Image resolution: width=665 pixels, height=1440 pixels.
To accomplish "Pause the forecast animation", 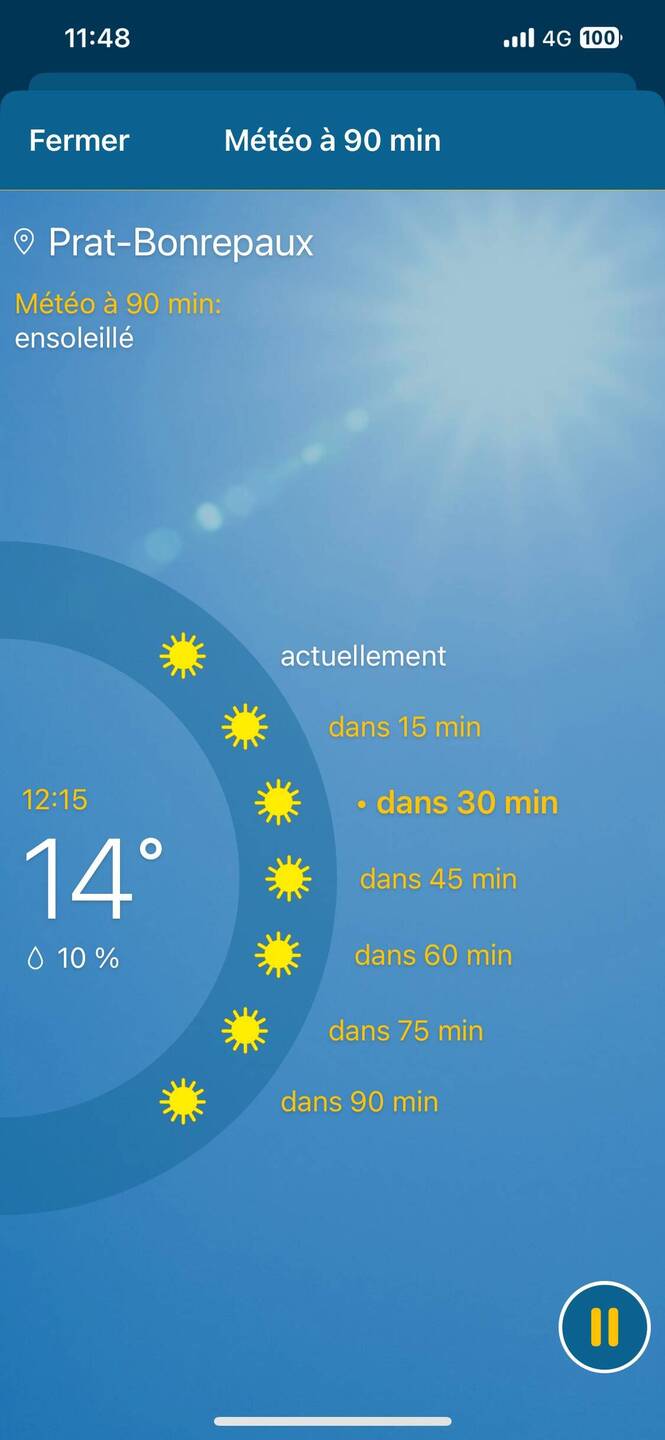I will 604,1327.
